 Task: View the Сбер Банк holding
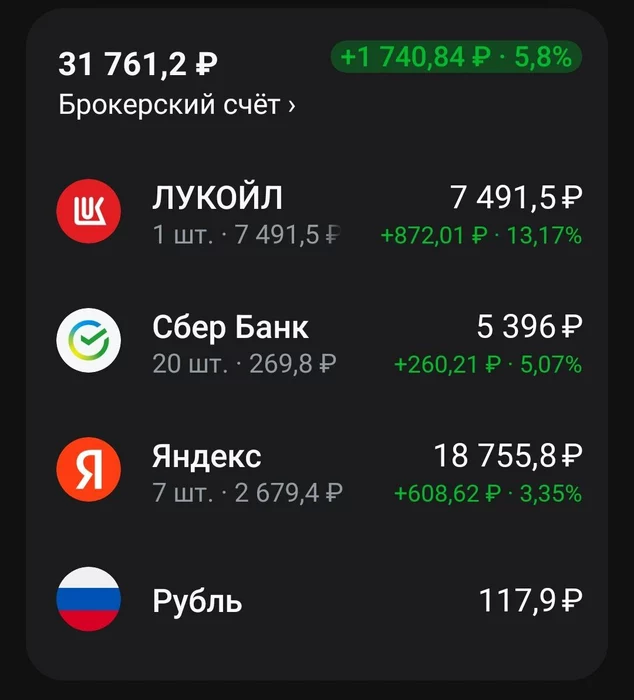[x=318, y=342]
